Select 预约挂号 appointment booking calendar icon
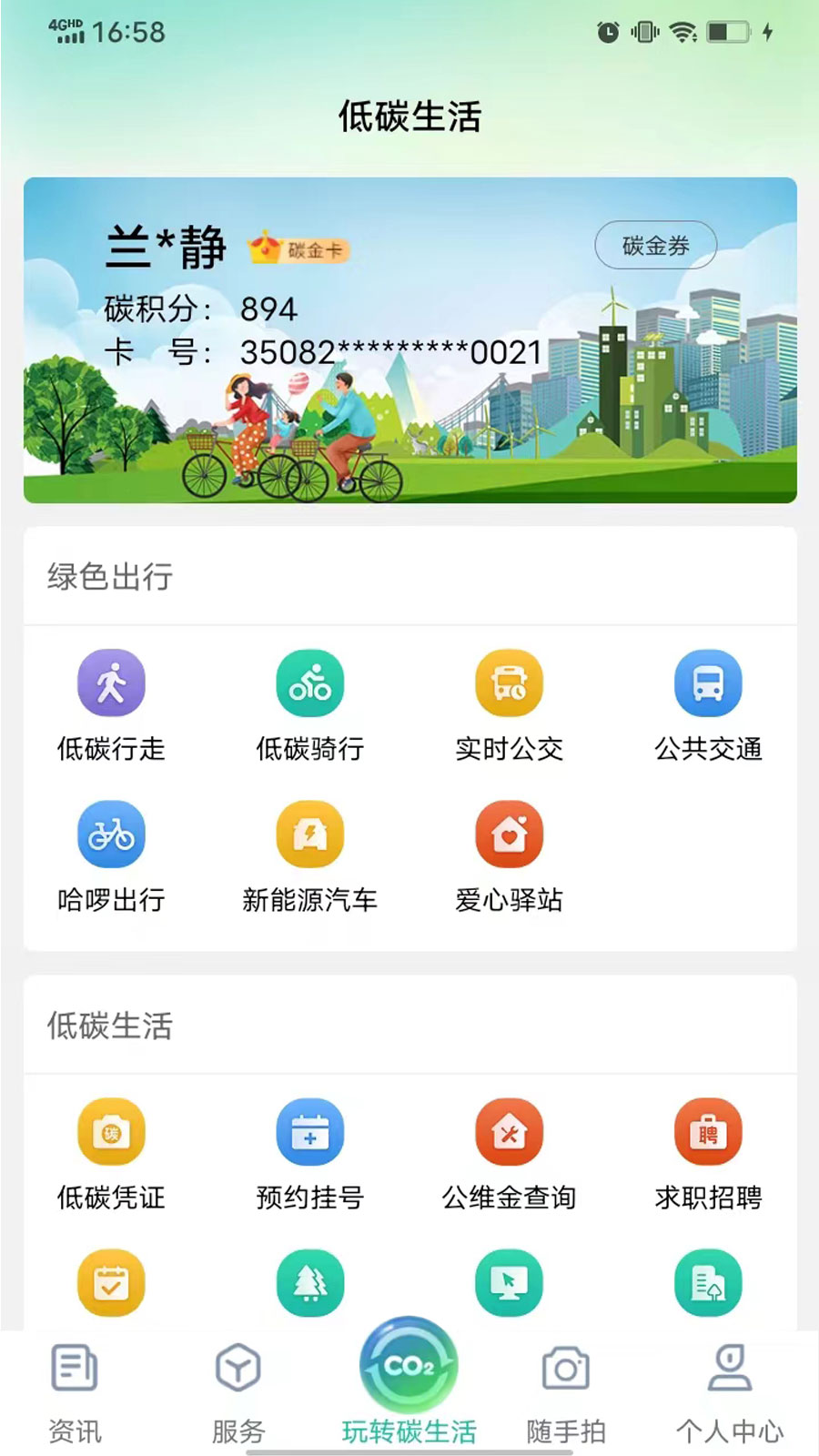 click(310, 1132)
